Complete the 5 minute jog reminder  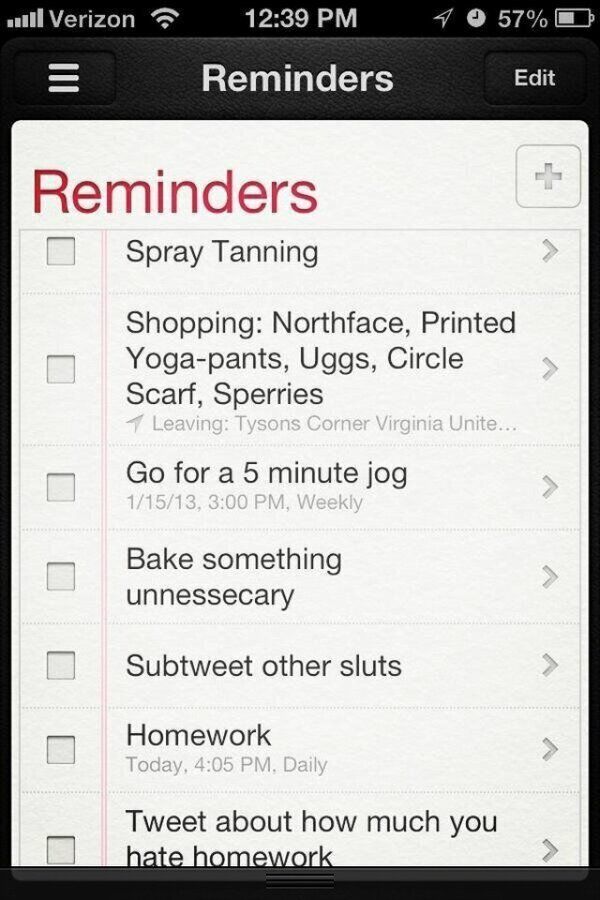[61, 486]
